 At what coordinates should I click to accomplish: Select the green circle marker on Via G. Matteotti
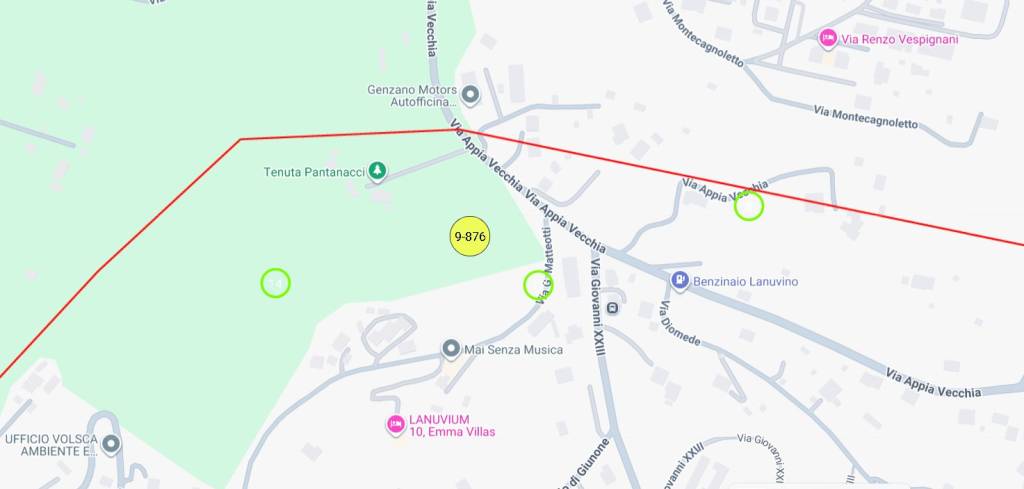[538, 285]
